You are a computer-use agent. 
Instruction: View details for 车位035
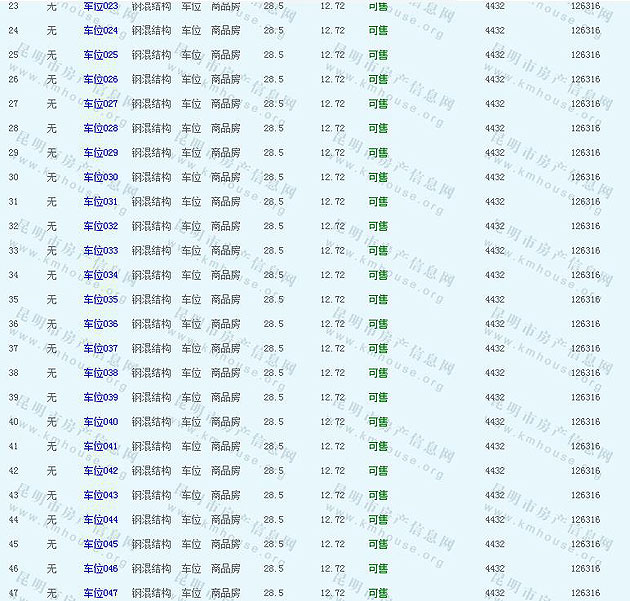tap(100, 300)
